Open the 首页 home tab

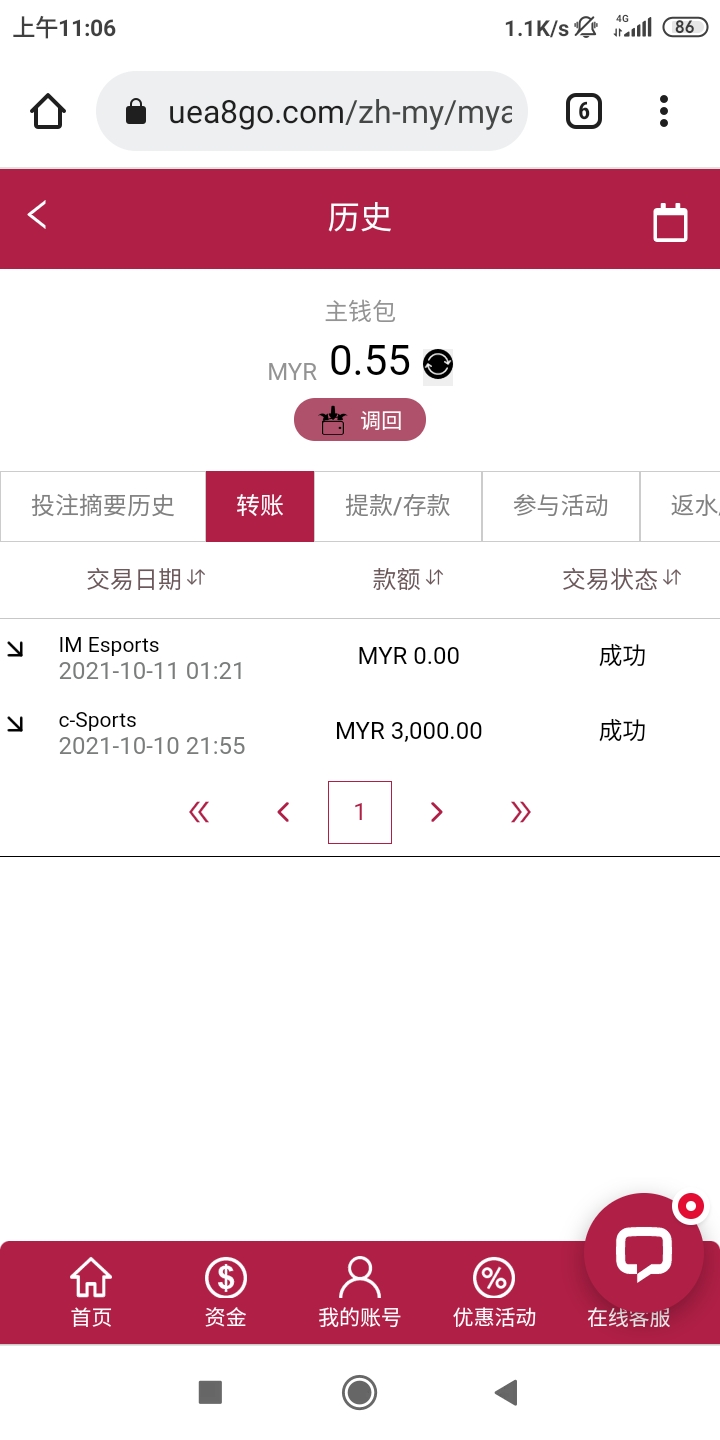(91, 1292)
